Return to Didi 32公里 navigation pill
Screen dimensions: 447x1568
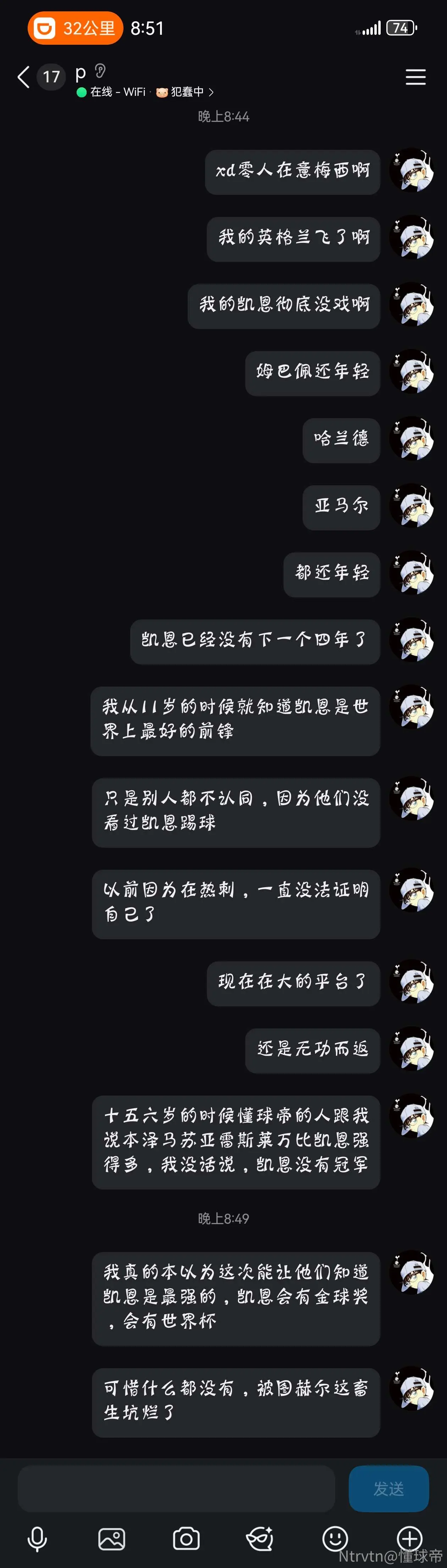[x=76, y=28]
